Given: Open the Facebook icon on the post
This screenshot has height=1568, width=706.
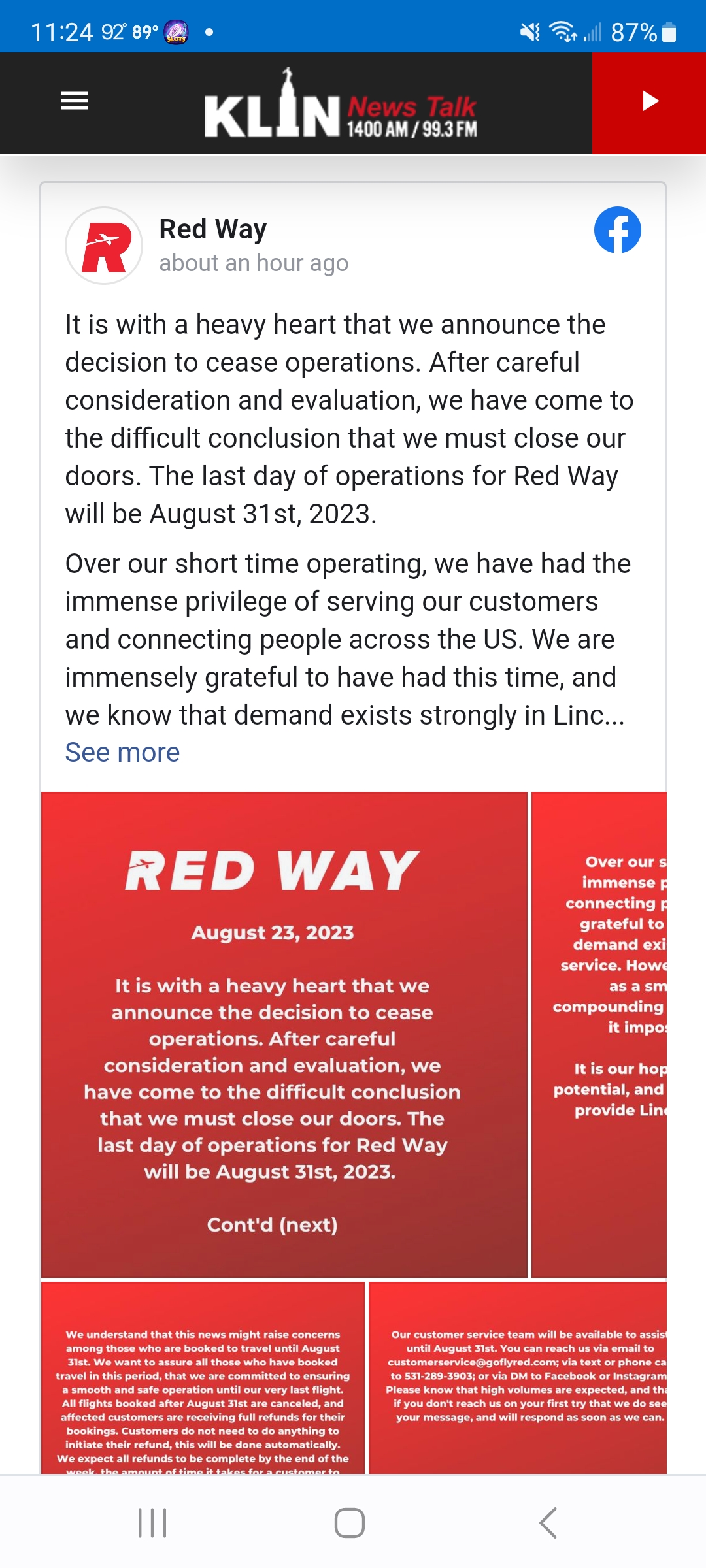Looking at the screenshot, I should 617,230.
